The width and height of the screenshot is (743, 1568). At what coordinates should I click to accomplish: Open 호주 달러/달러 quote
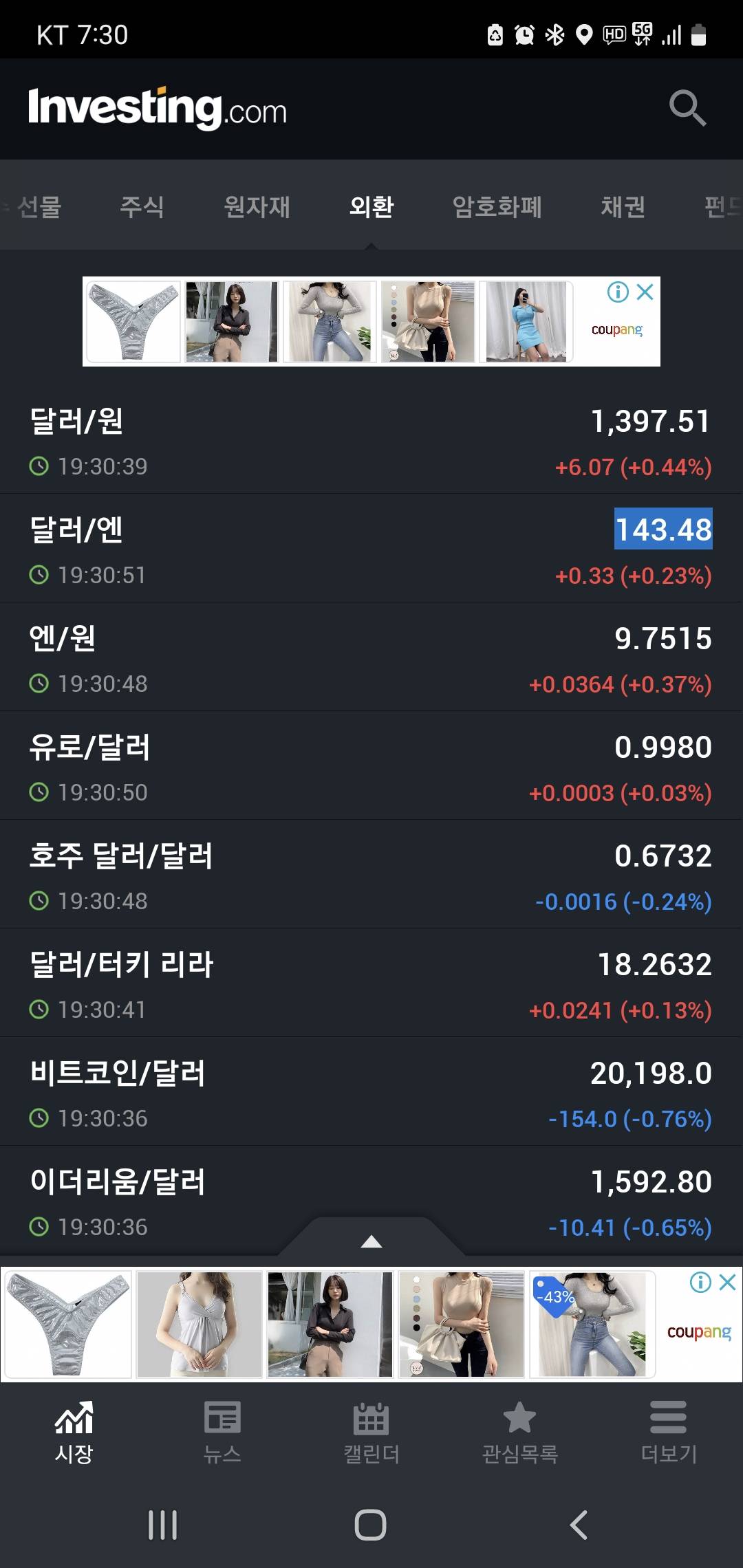coord(371,875)
